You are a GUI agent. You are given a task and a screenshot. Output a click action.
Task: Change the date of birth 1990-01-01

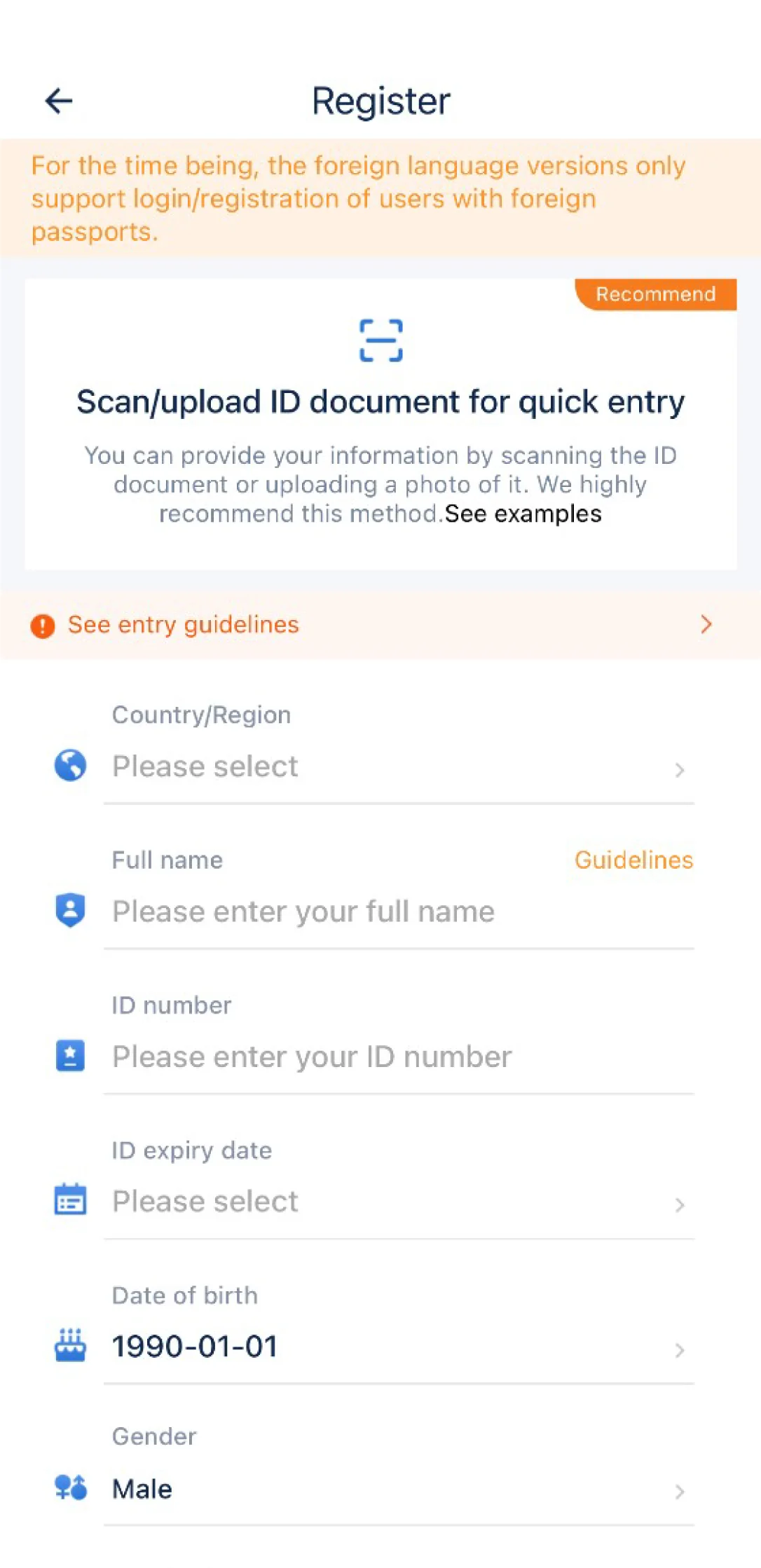399,1347
